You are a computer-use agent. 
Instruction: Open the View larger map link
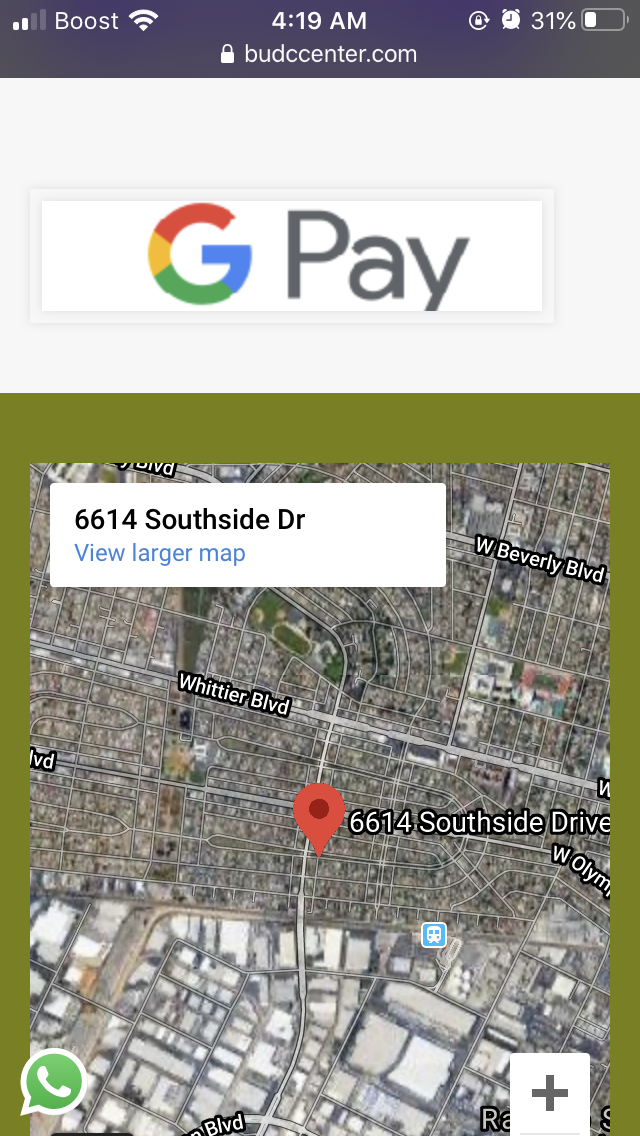160,553
